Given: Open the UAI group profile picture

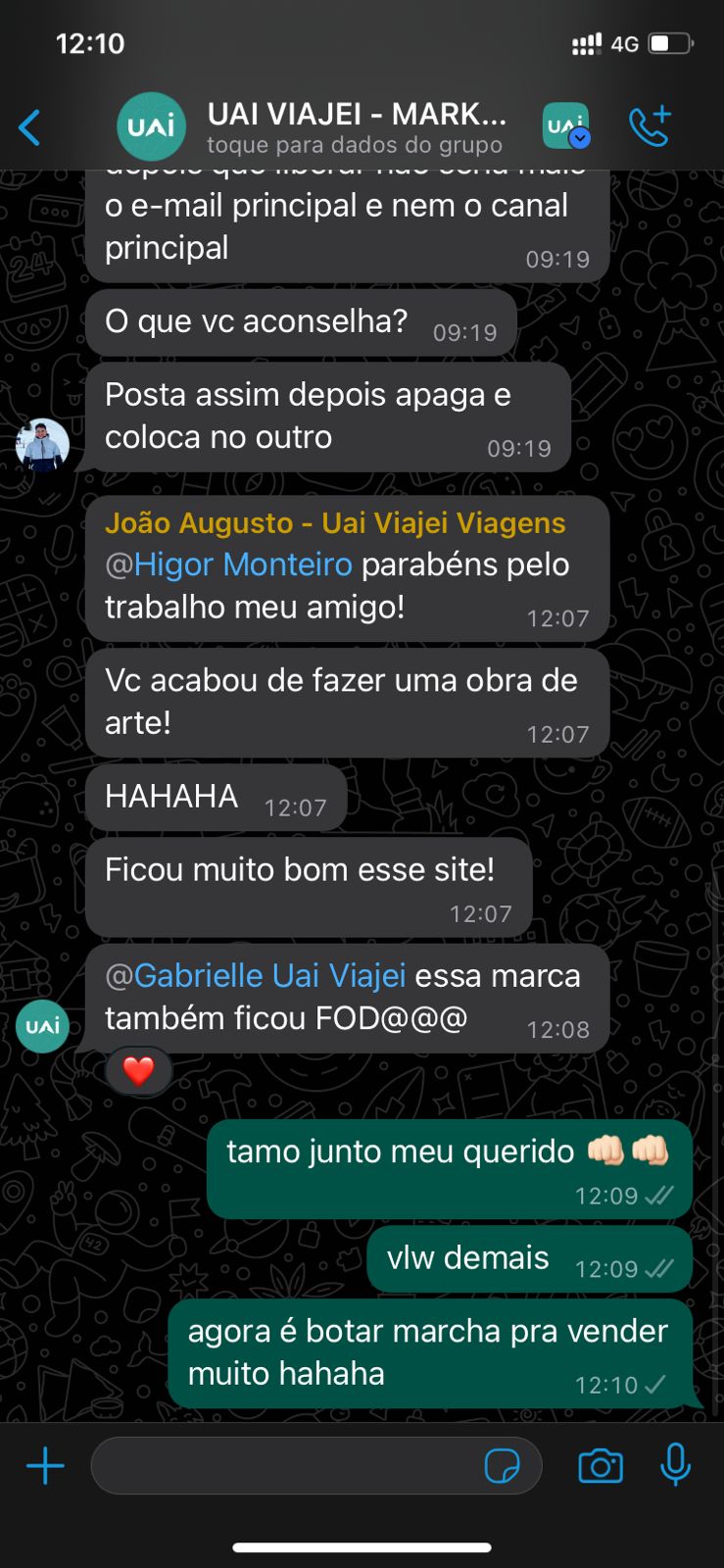Looking at the screenshot, I should (151, 126).
